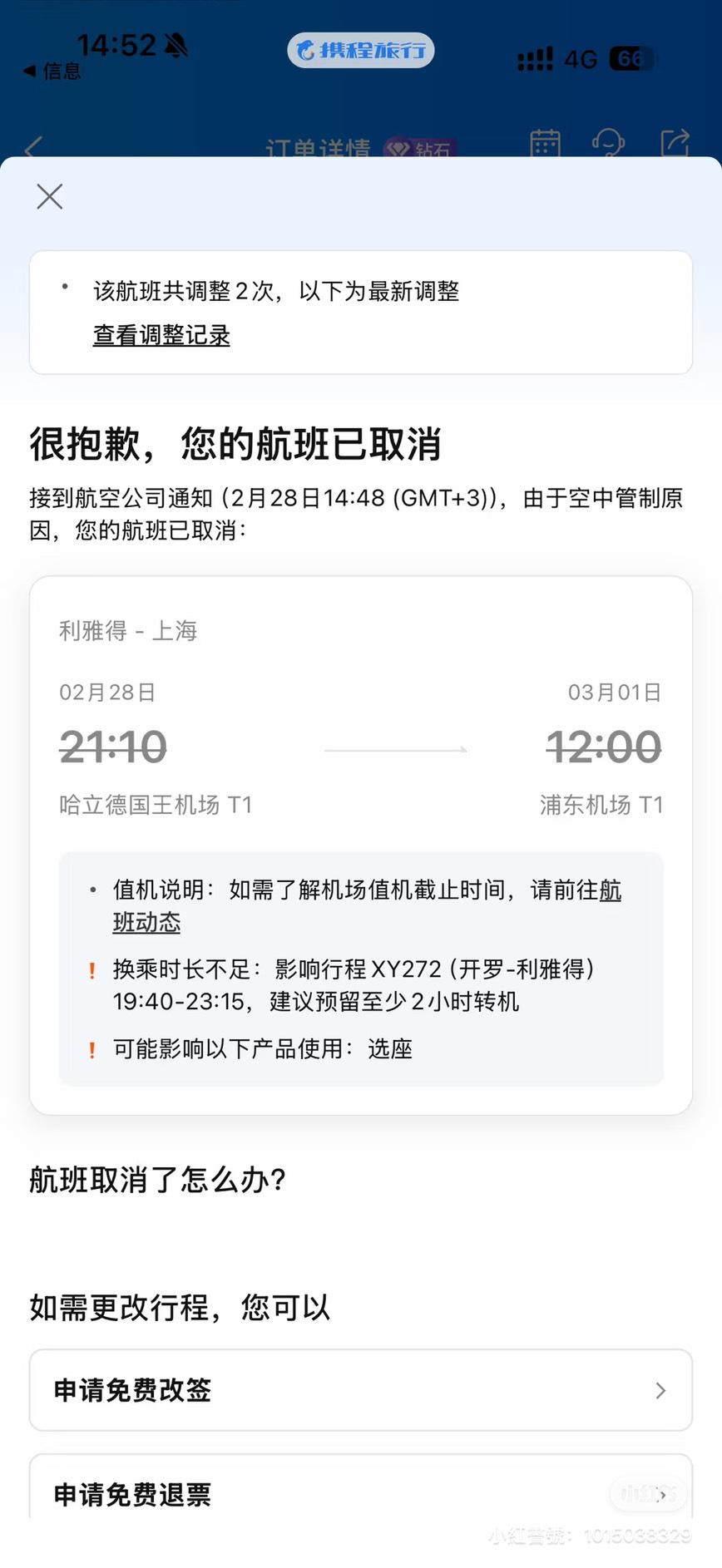Expand the chevron next to 申请免费改签
Viewport: 722px width, 1568px height.
[x=660, y=1390]
